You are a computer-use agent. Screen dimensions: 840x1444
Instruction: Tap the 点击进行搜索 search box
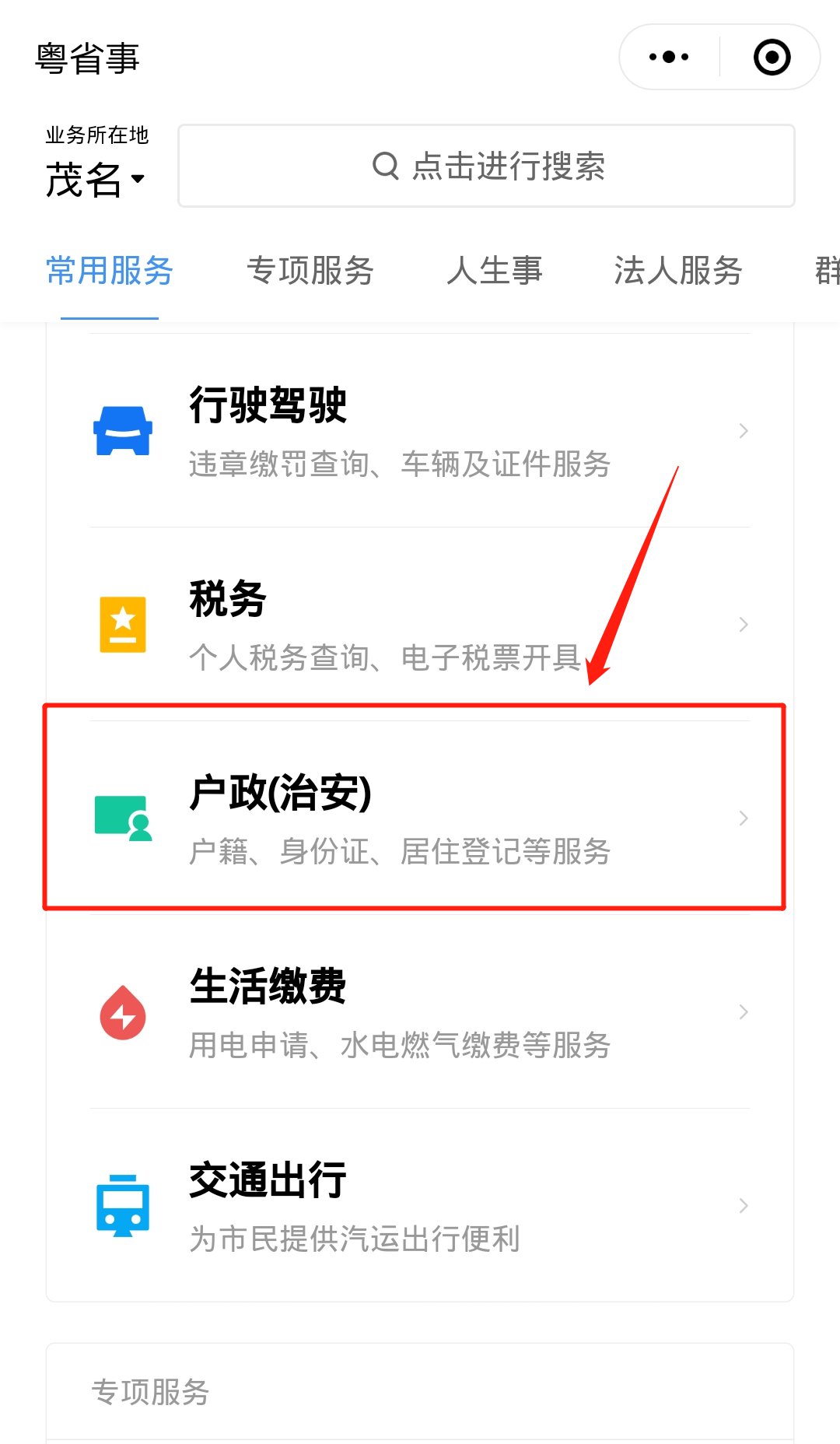tap(486, 166)
